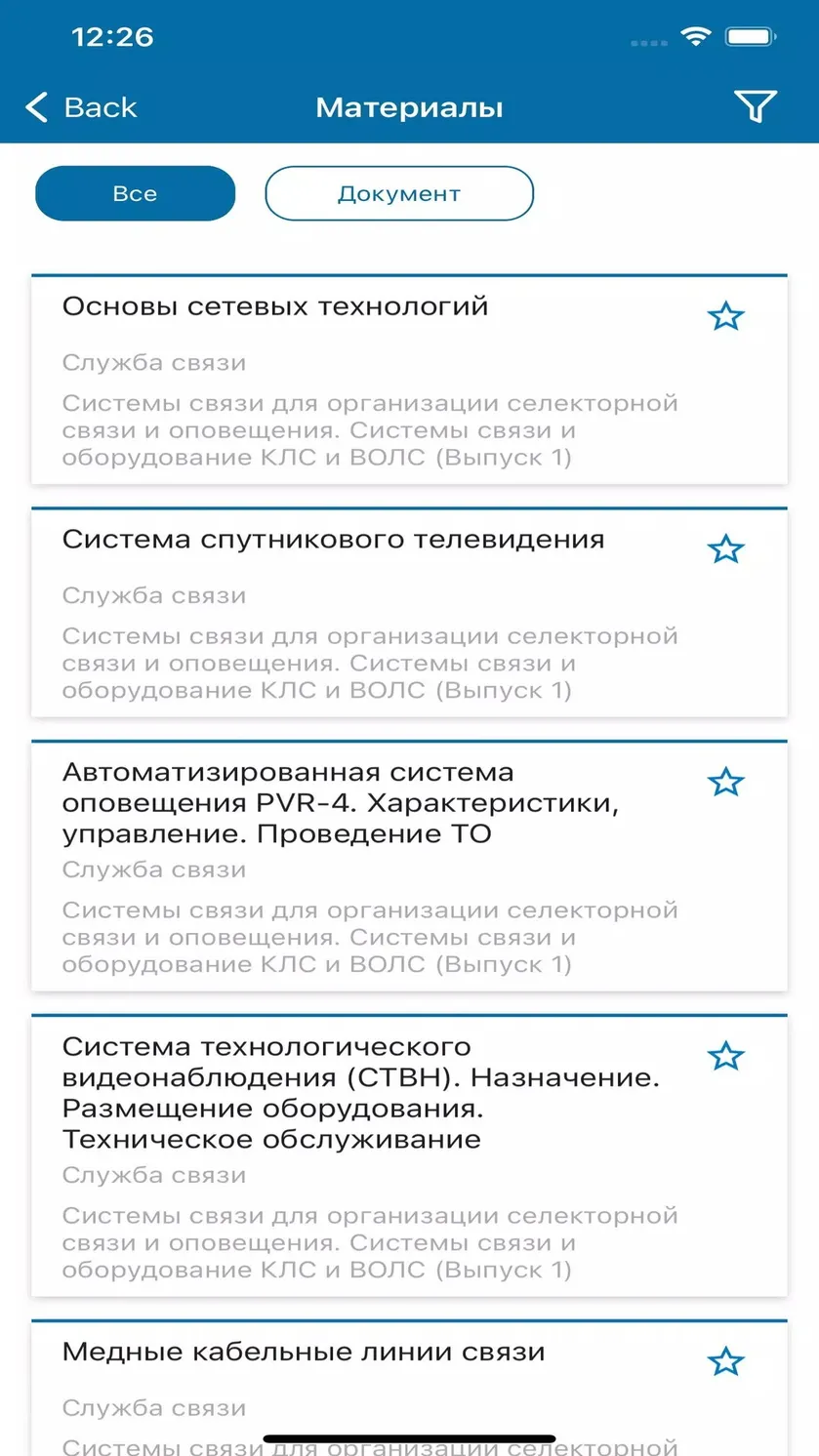The height and width of the screenshot is (1456, 819).
Task: Go back using the Back button
Action: coord(81,107)
